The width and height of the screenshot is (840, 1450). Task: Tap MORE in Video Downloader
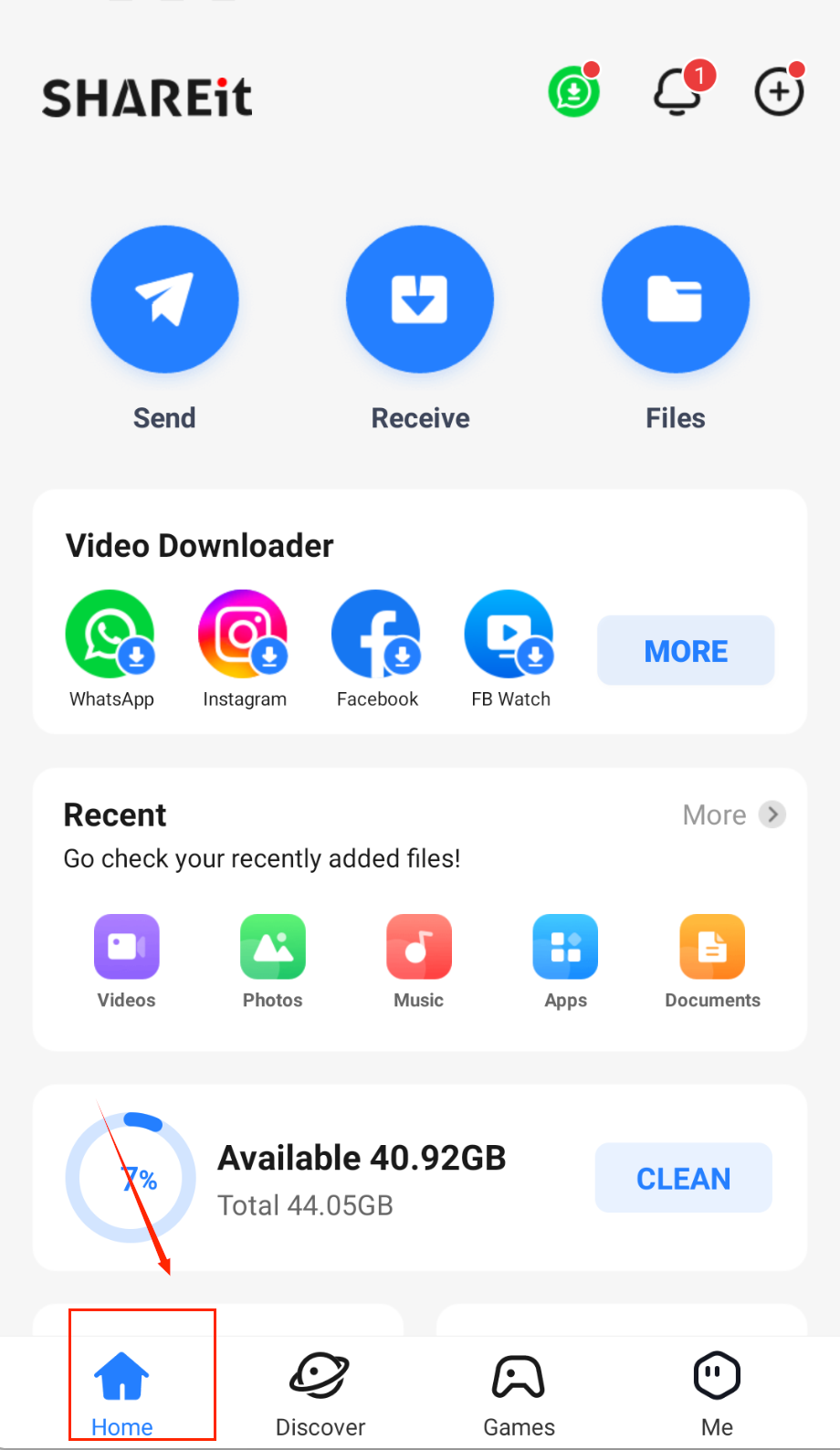(686, 651)
